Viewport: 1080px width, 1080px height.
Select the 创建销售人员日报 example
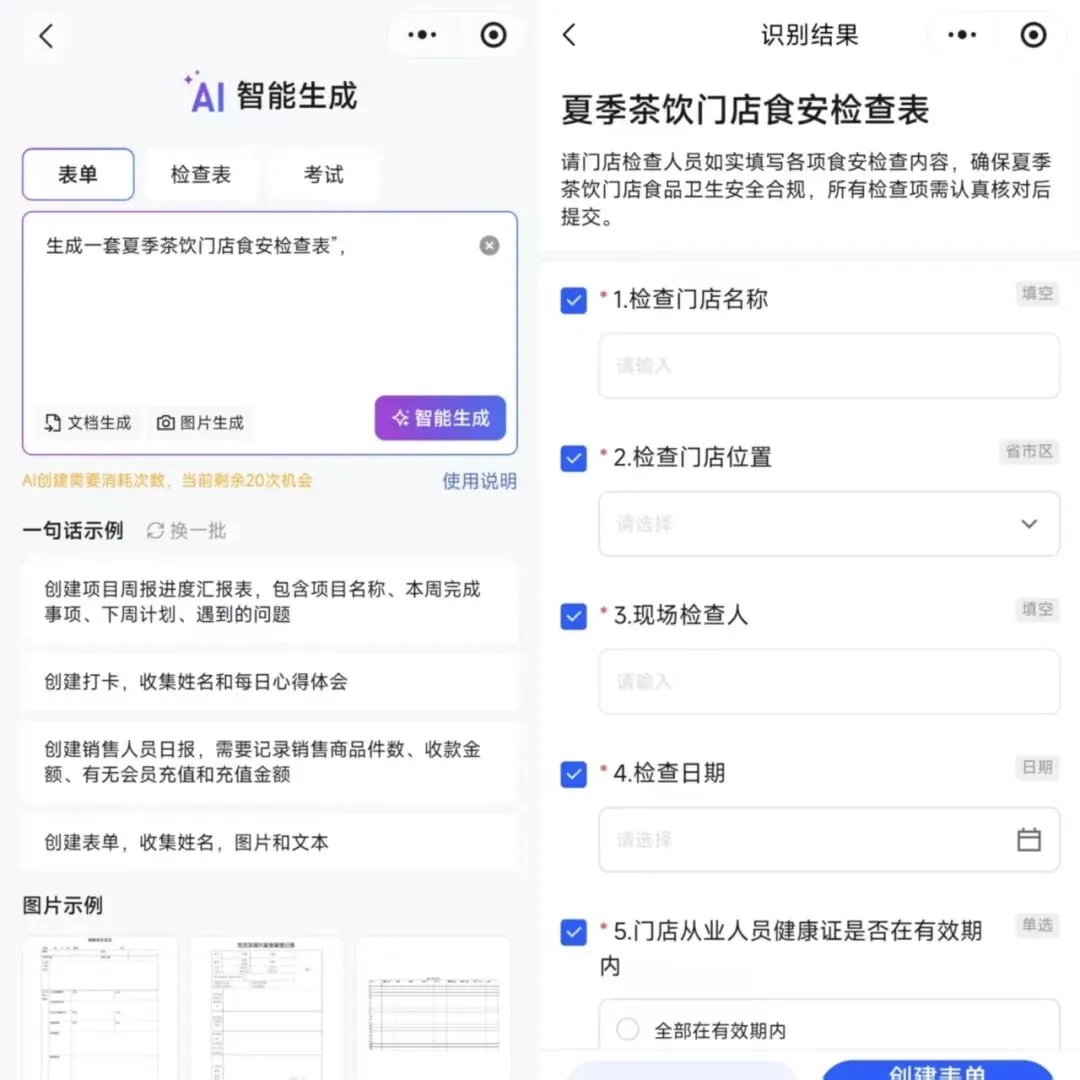tap(269, 762)
